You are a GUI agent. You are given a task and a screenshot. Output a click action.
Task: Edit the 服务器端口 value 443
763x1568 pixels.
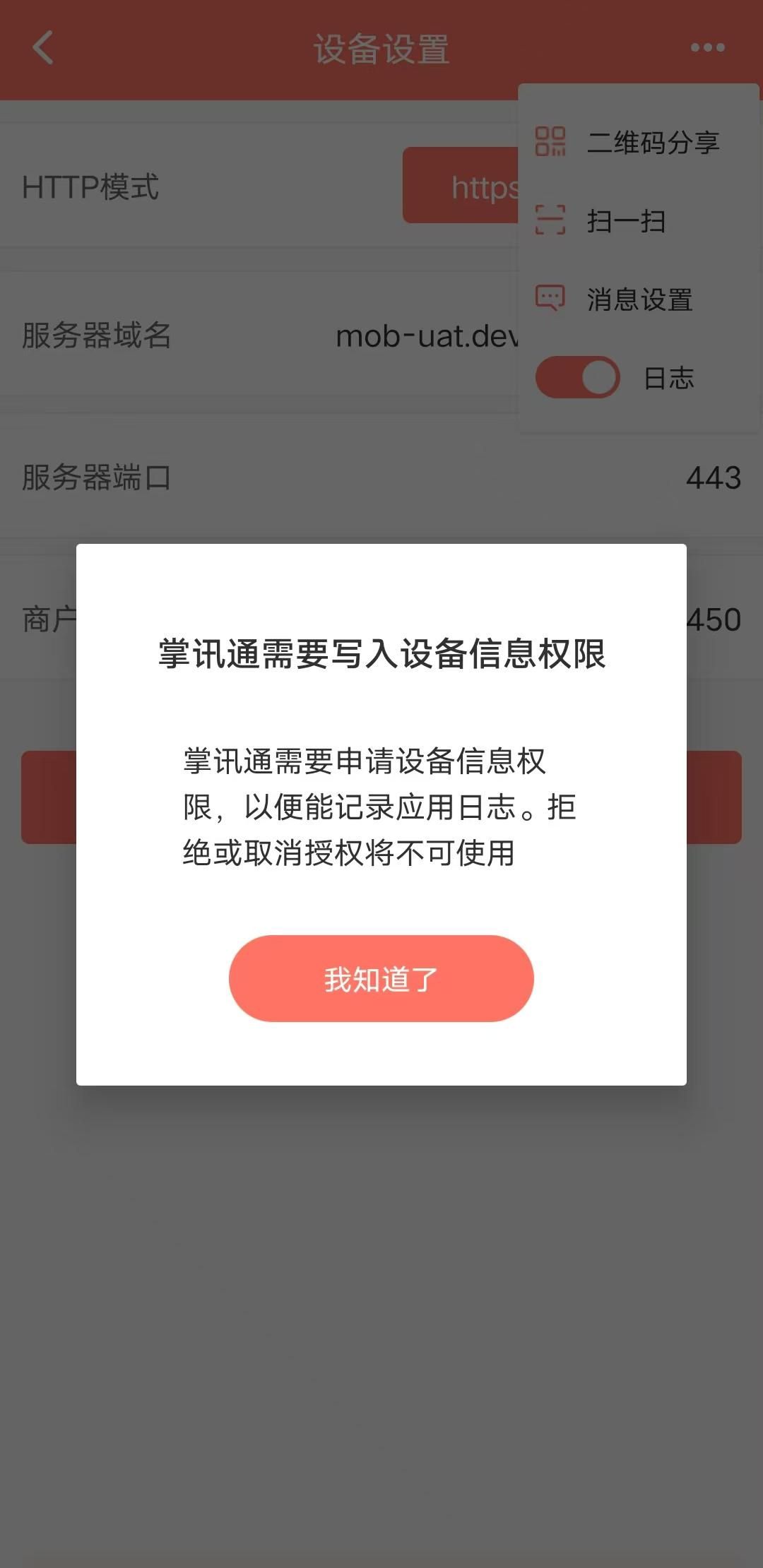[x=714, y=477]
